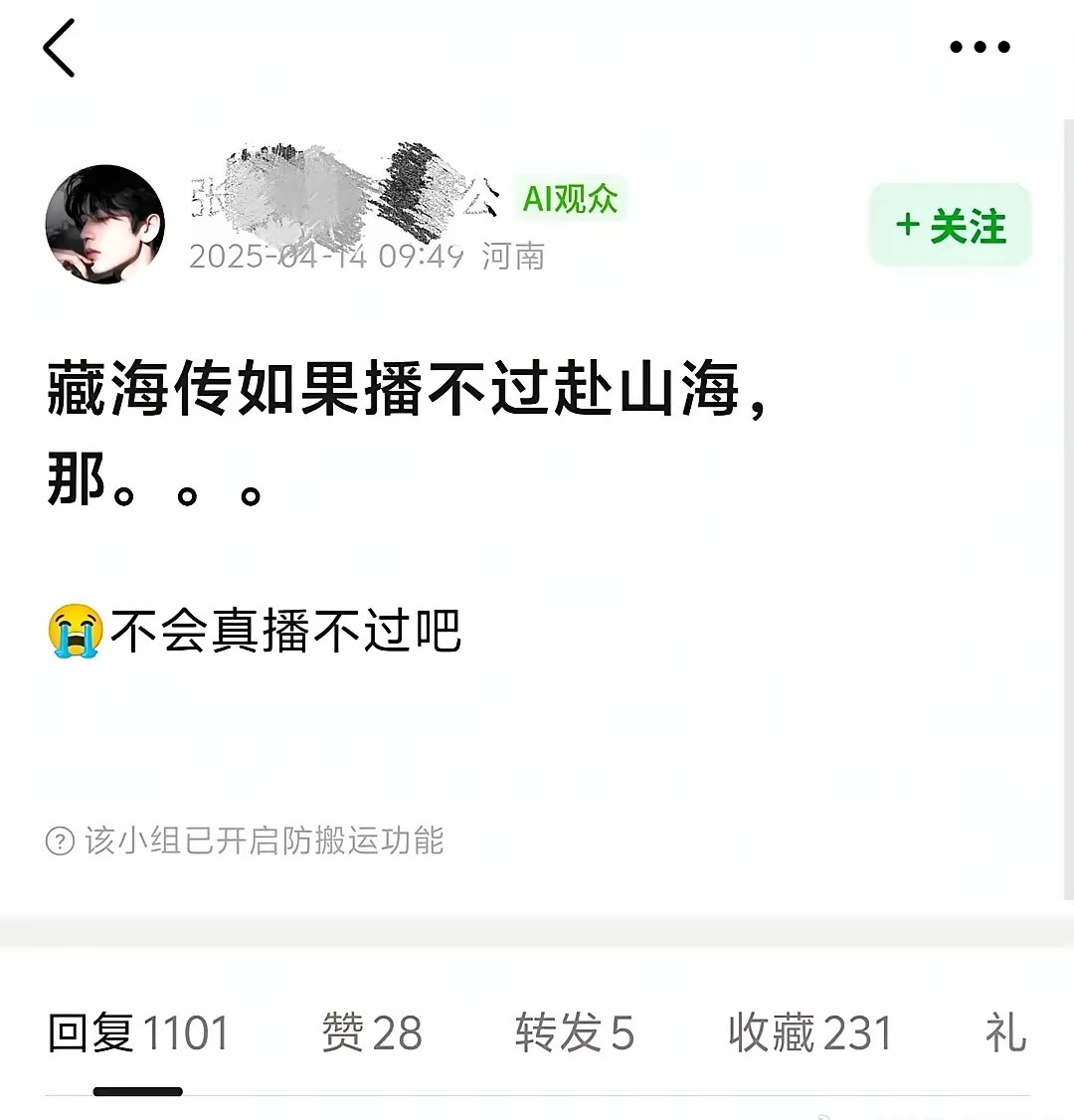Tap the poster's profile avatar
Viewport: 1074px width, 1120px height.
click(103, 224)
